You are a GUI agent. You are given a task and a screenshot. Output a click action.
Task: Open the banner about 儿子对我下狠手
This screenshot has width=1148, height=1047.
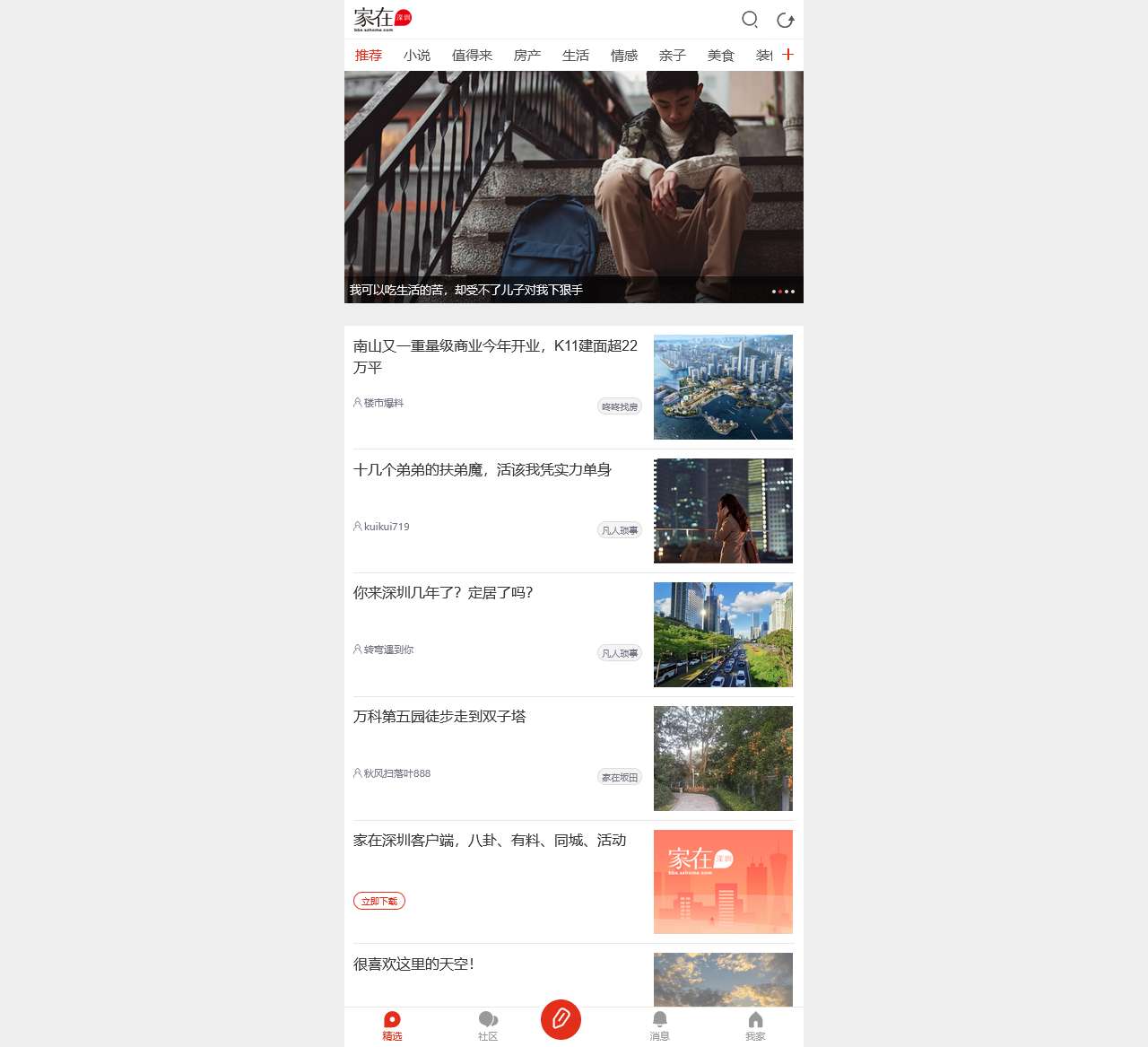coord(574,187)
